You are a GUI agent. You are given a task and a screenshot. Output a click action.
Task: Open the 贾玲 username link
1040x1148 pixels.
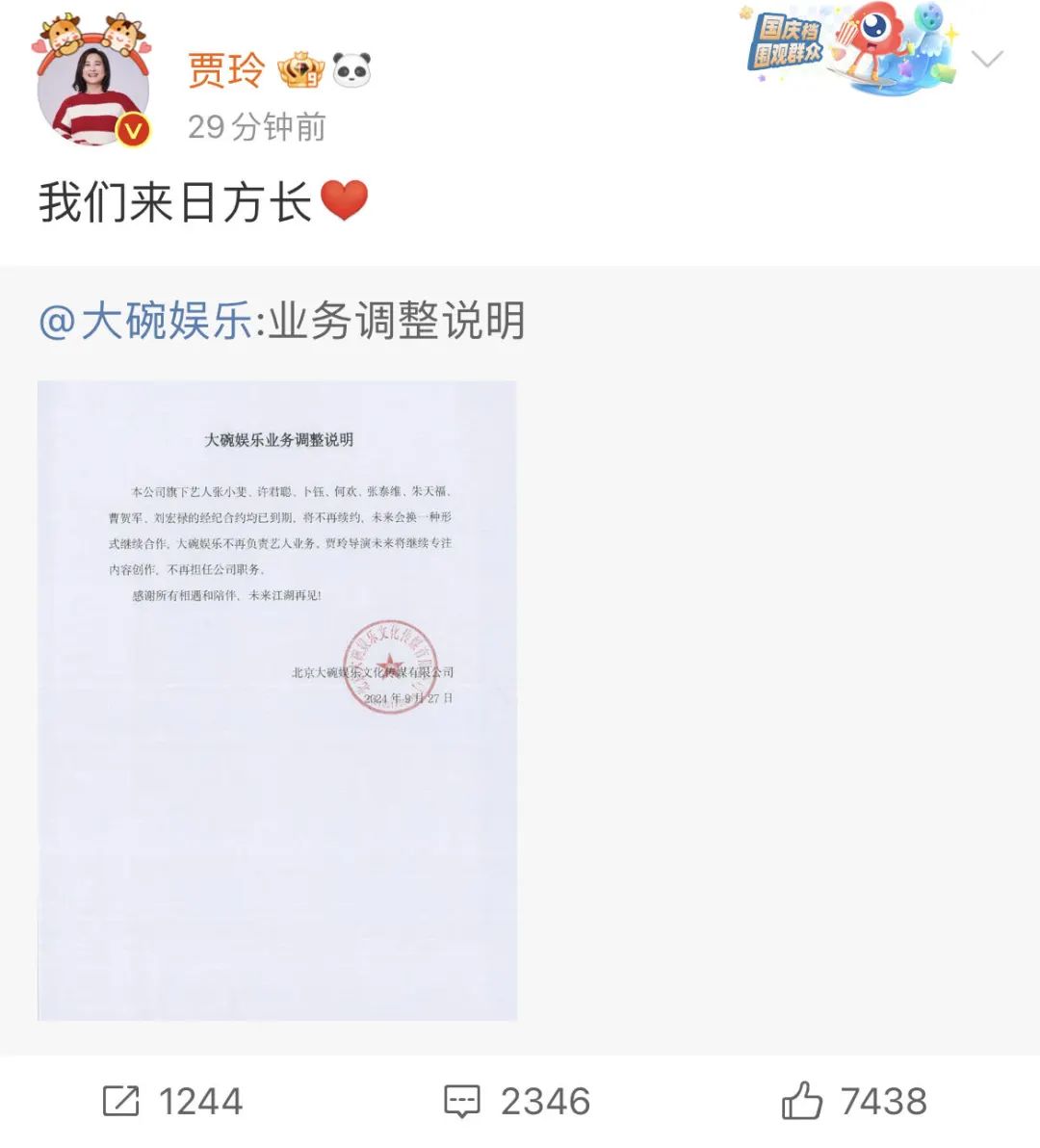point(225,70)
